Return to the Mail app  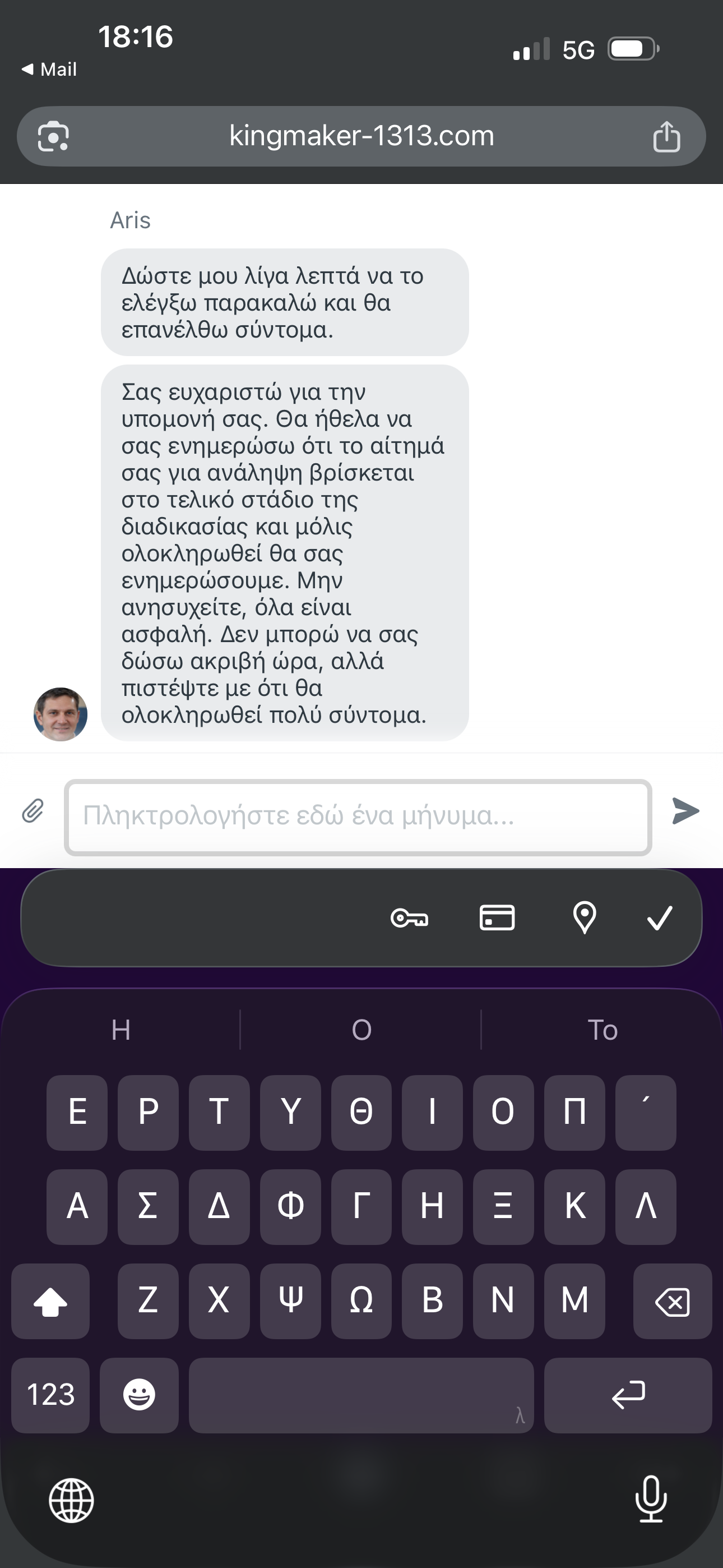point(49,70)
